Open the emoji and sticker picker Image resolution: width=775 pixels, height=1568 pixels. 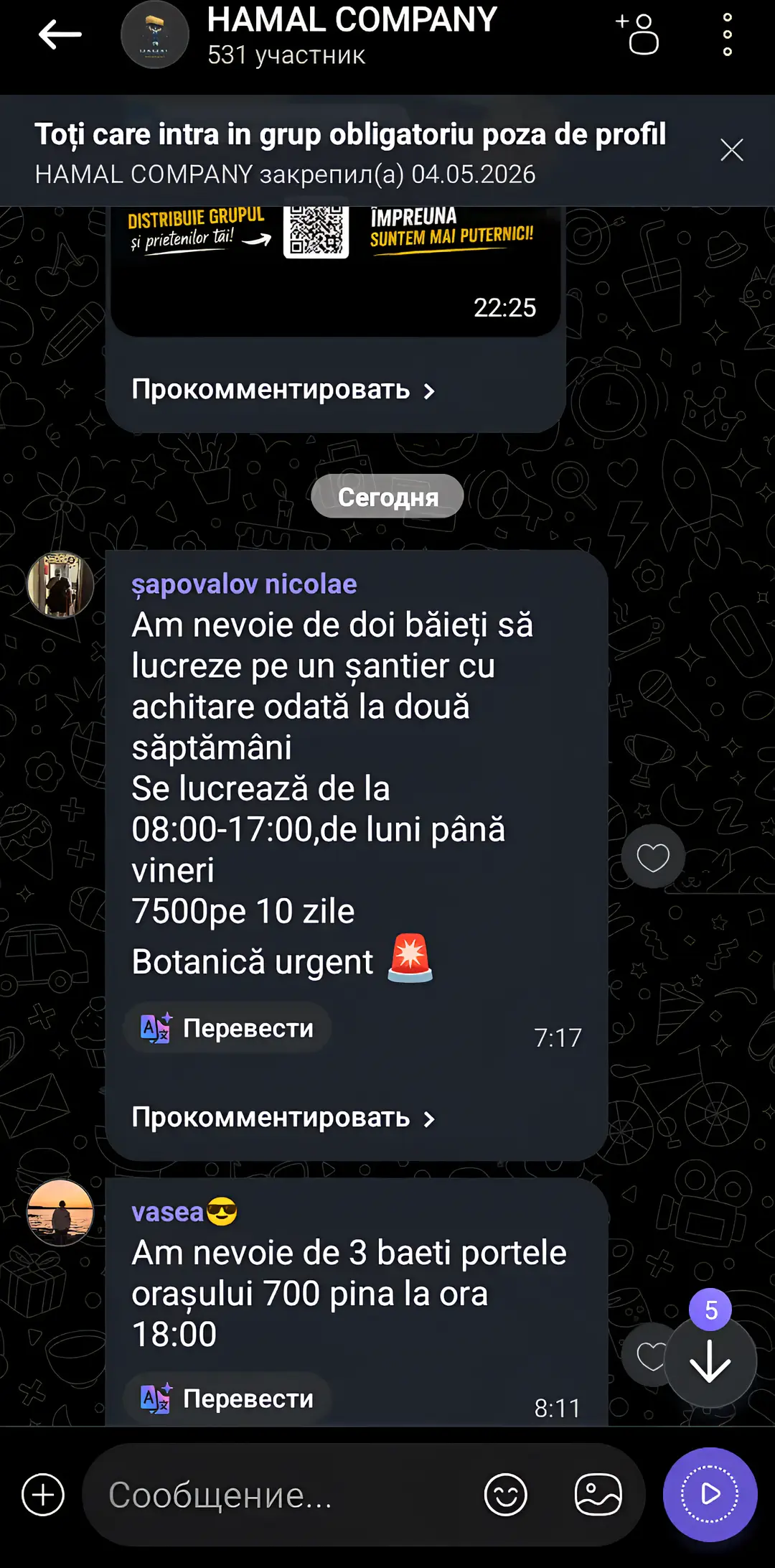pos(506,1495)
